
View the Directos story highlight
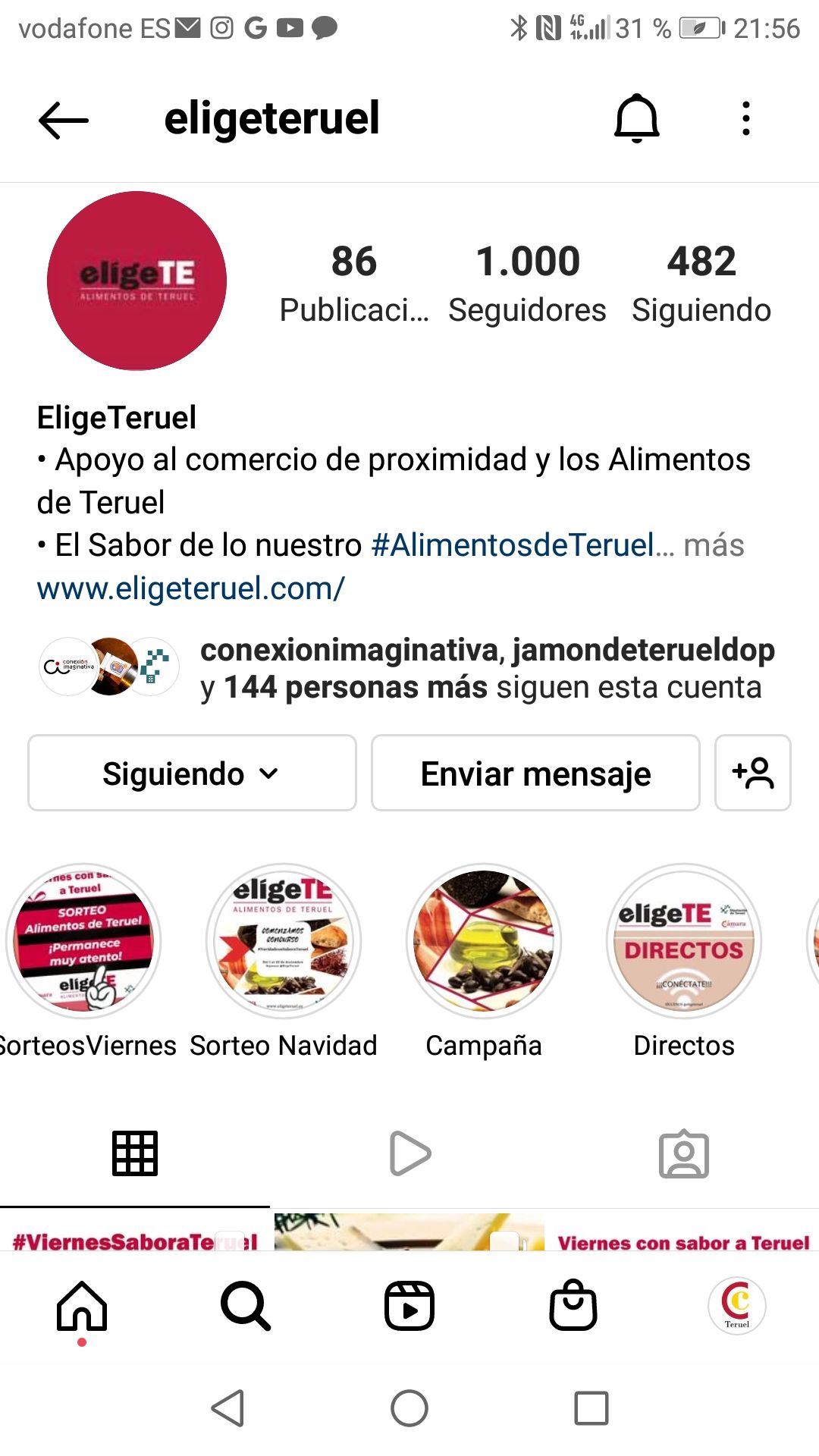click(684, 941)
